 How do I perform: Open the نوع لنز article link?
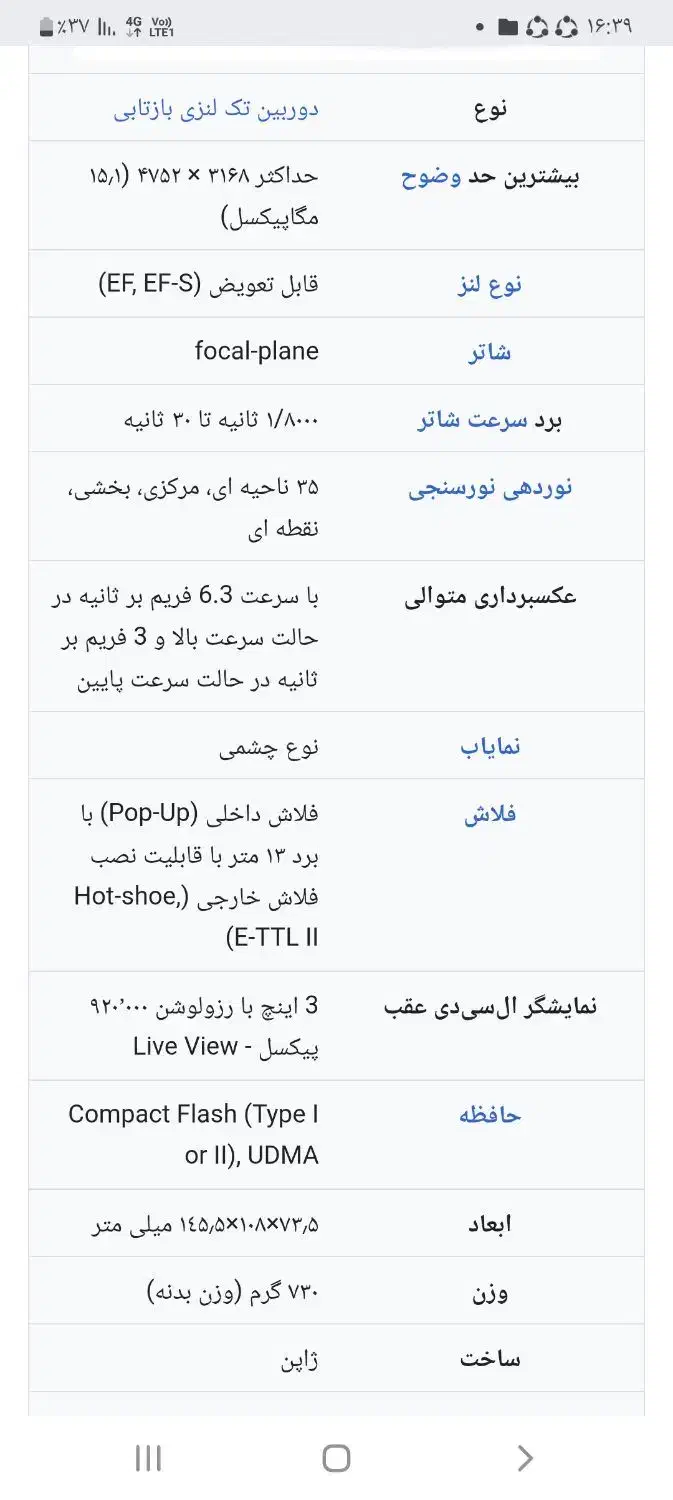(x=489, y=284)
